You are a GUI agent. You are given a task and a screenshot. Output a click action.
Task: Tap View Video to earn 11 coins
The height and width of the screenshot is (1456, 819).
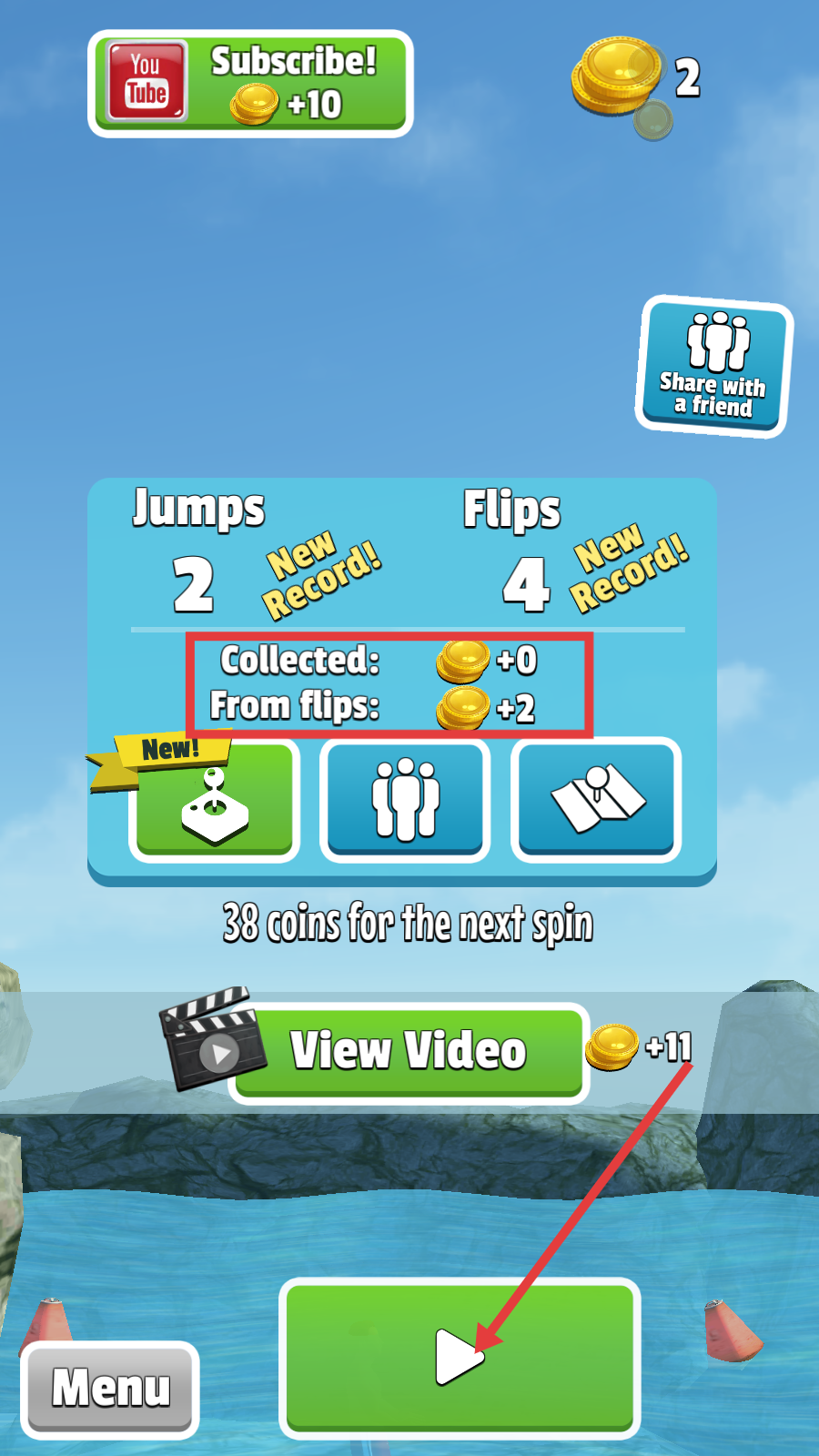coord(408,1051)
